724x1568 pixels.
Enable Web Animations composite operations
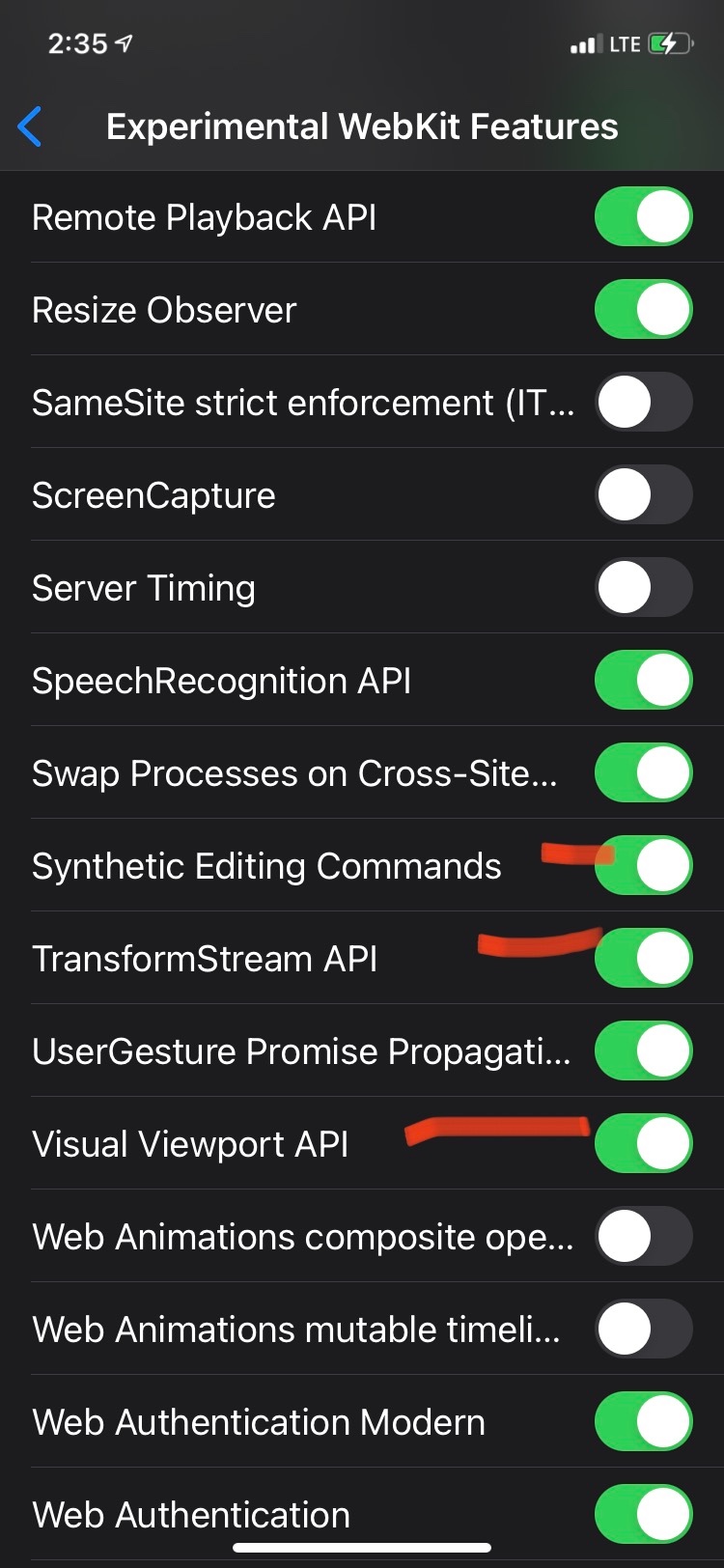[644, 1237]
